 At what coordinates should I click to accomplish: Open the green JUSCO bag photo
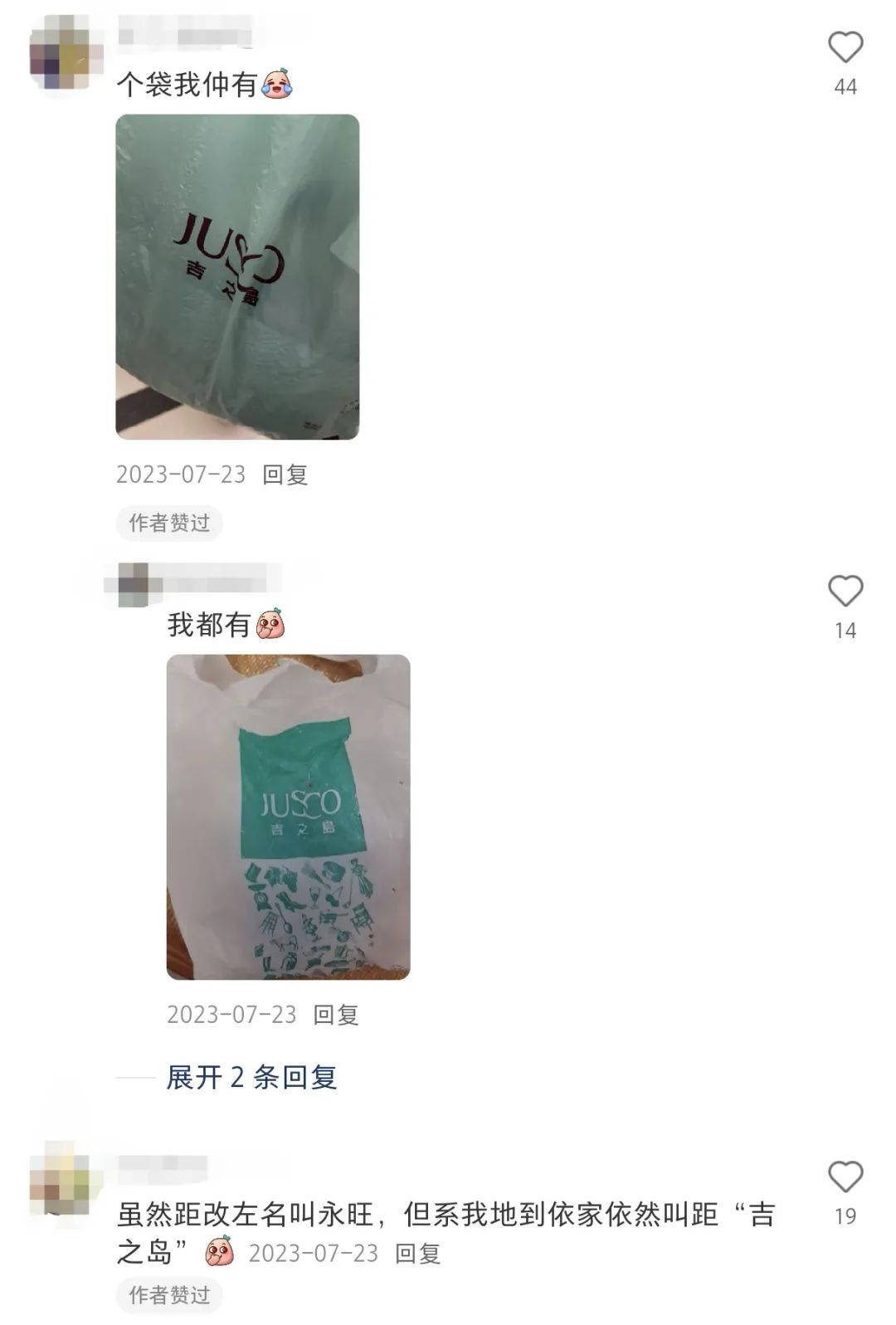point(237,276)
